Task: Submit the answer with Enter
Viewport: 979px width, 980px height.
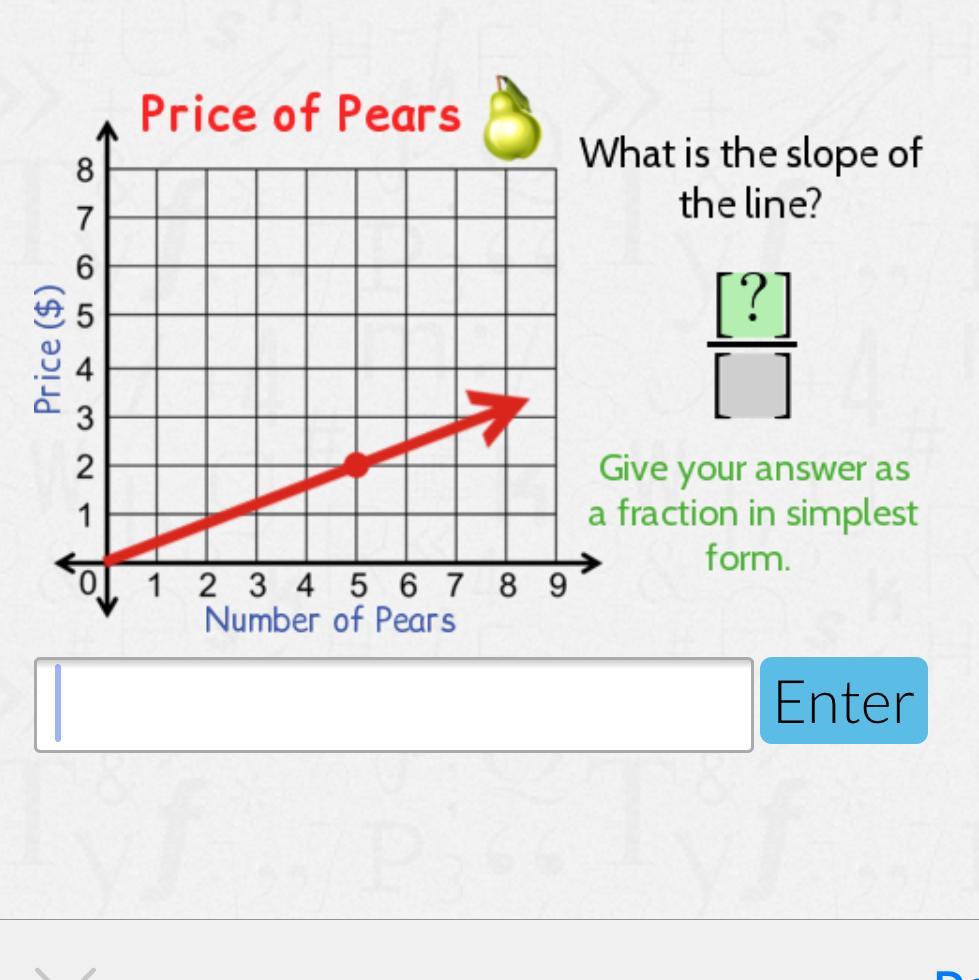Action: tap(843, 701)
